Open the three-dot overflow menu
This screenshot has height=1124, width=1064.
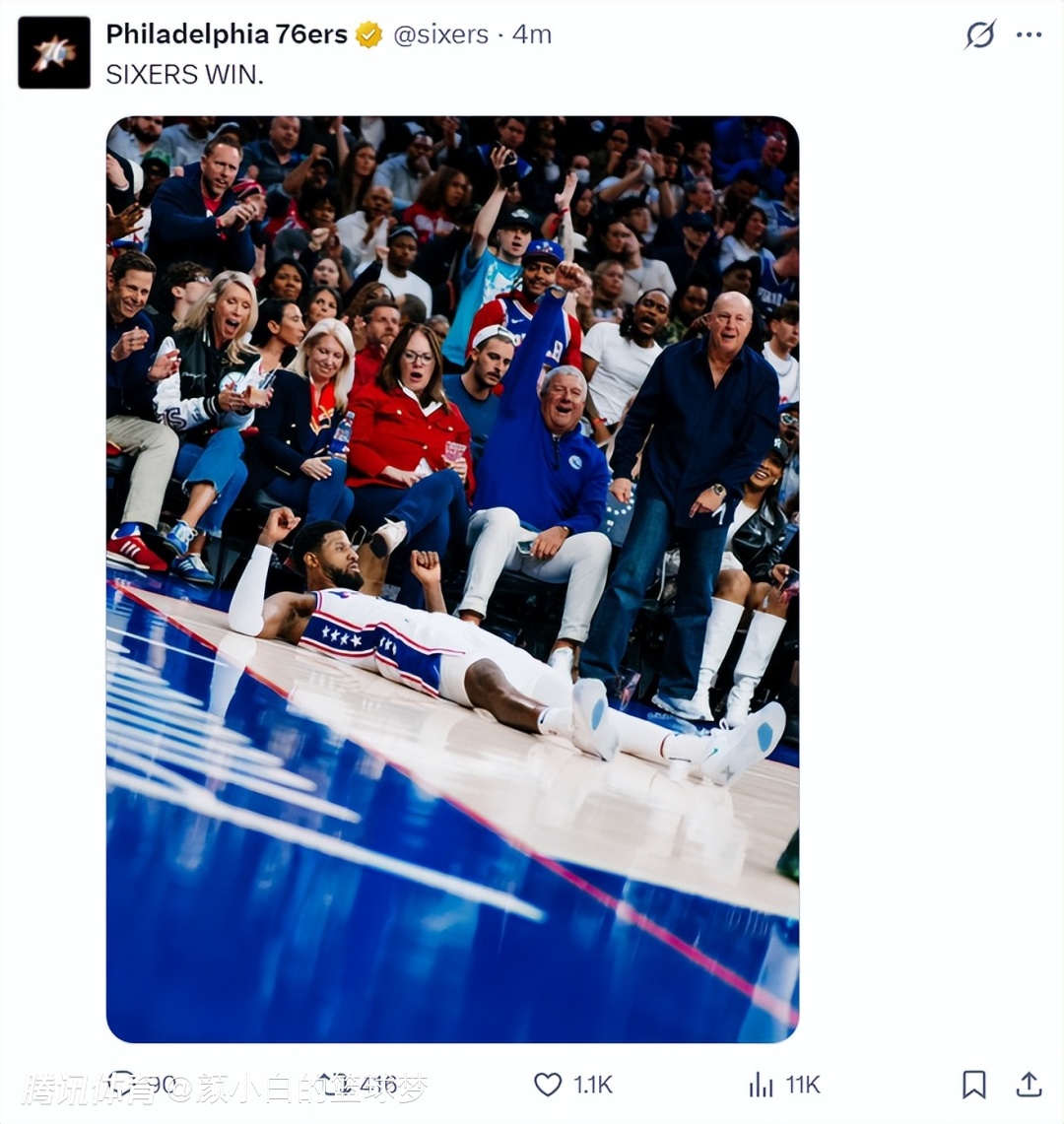tap(1029, 34)
